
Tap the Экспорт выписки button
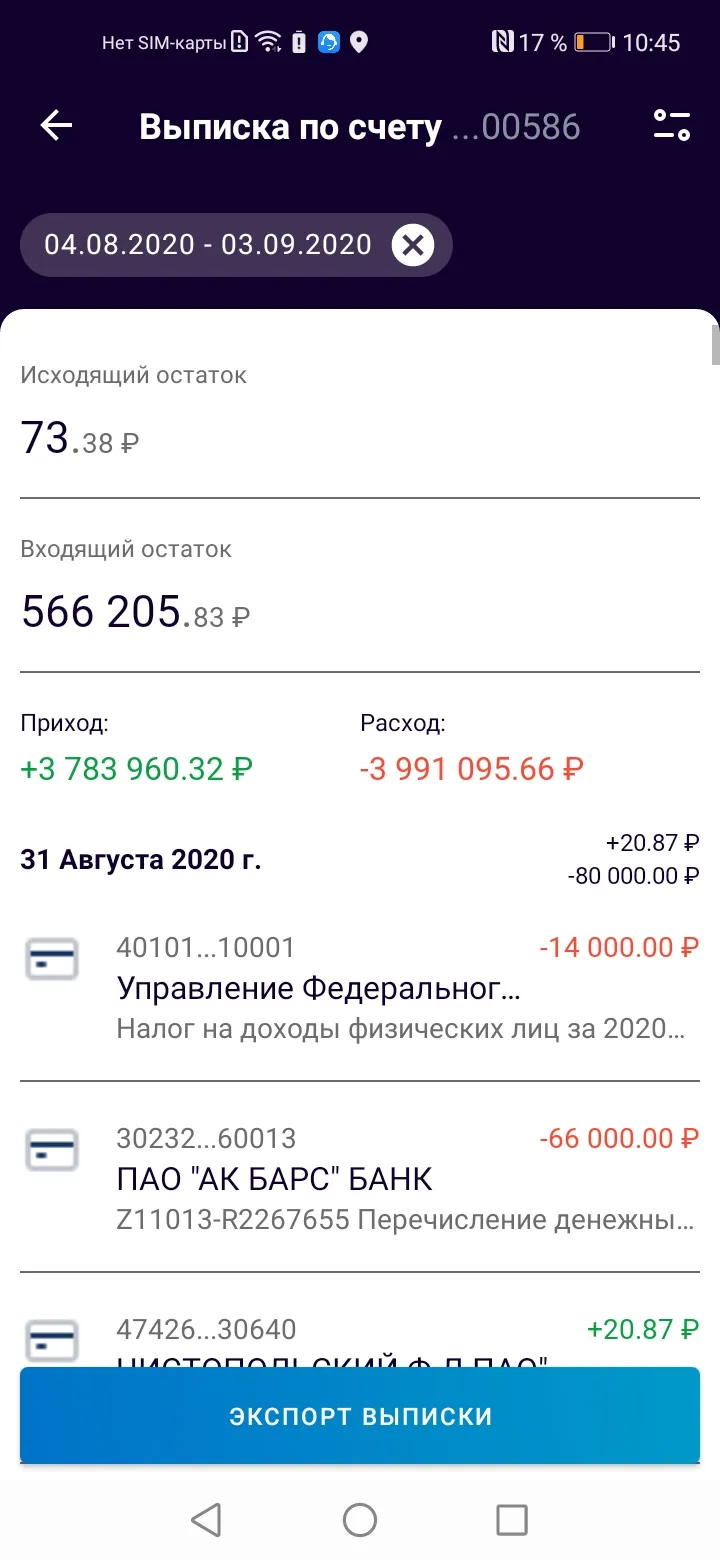pos(360,1416)
